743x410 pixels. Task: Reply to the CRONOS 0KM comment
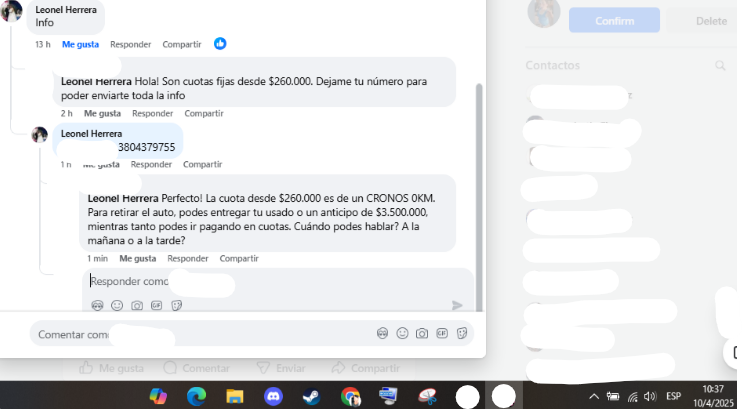187,258
